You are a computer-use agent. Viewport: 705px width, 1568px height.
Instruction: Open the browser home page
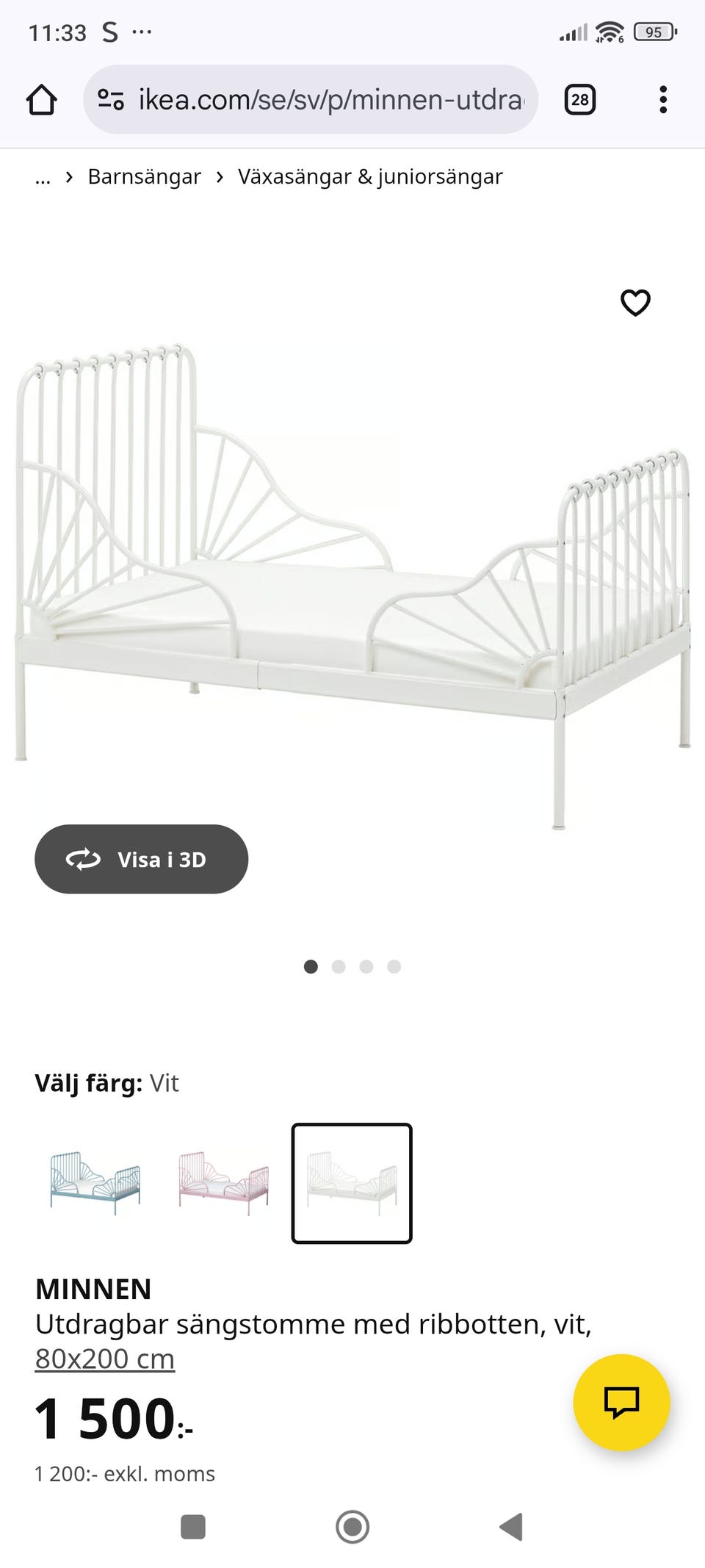click(x=42, y=99)
